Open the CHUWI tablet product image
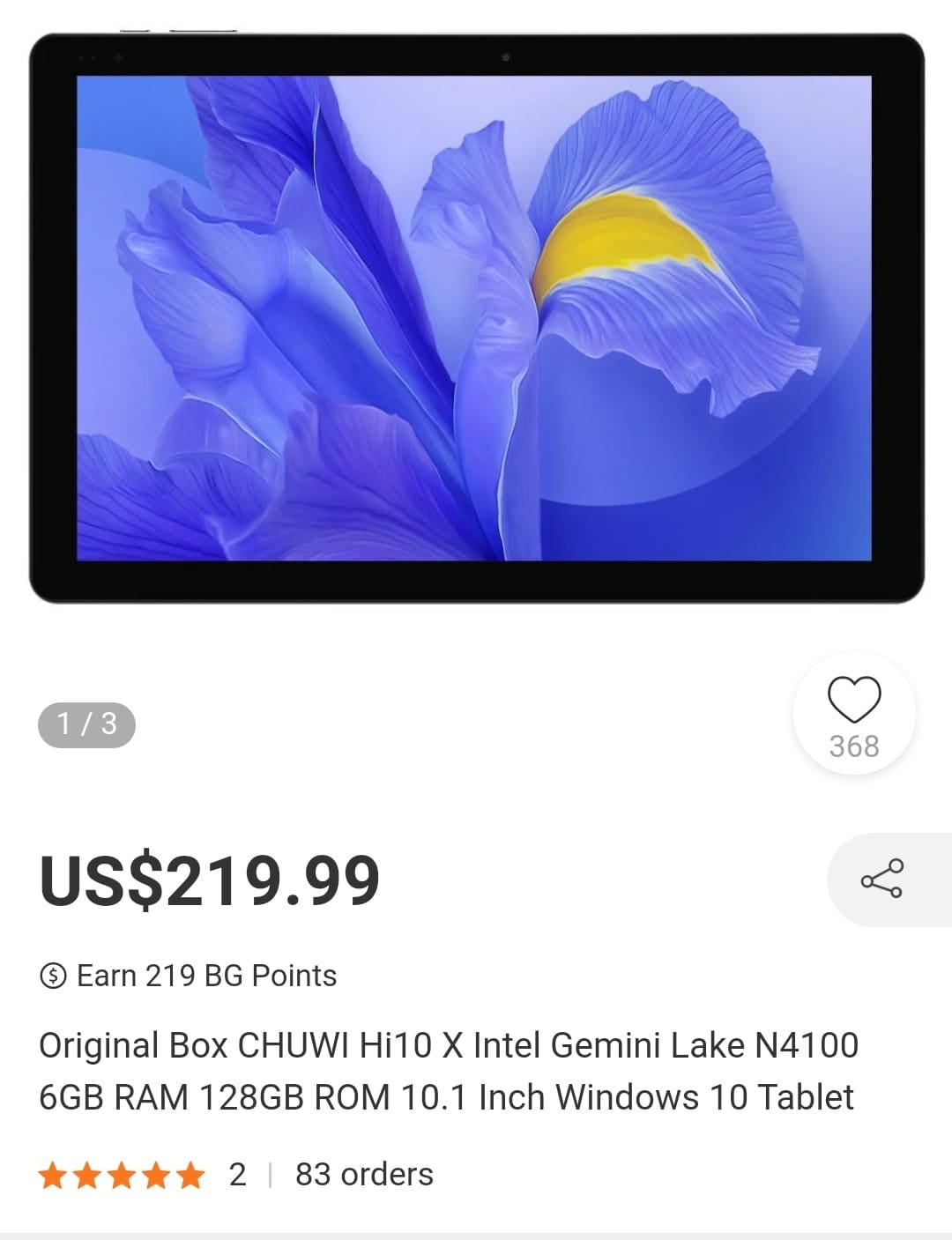 point(476,319)
